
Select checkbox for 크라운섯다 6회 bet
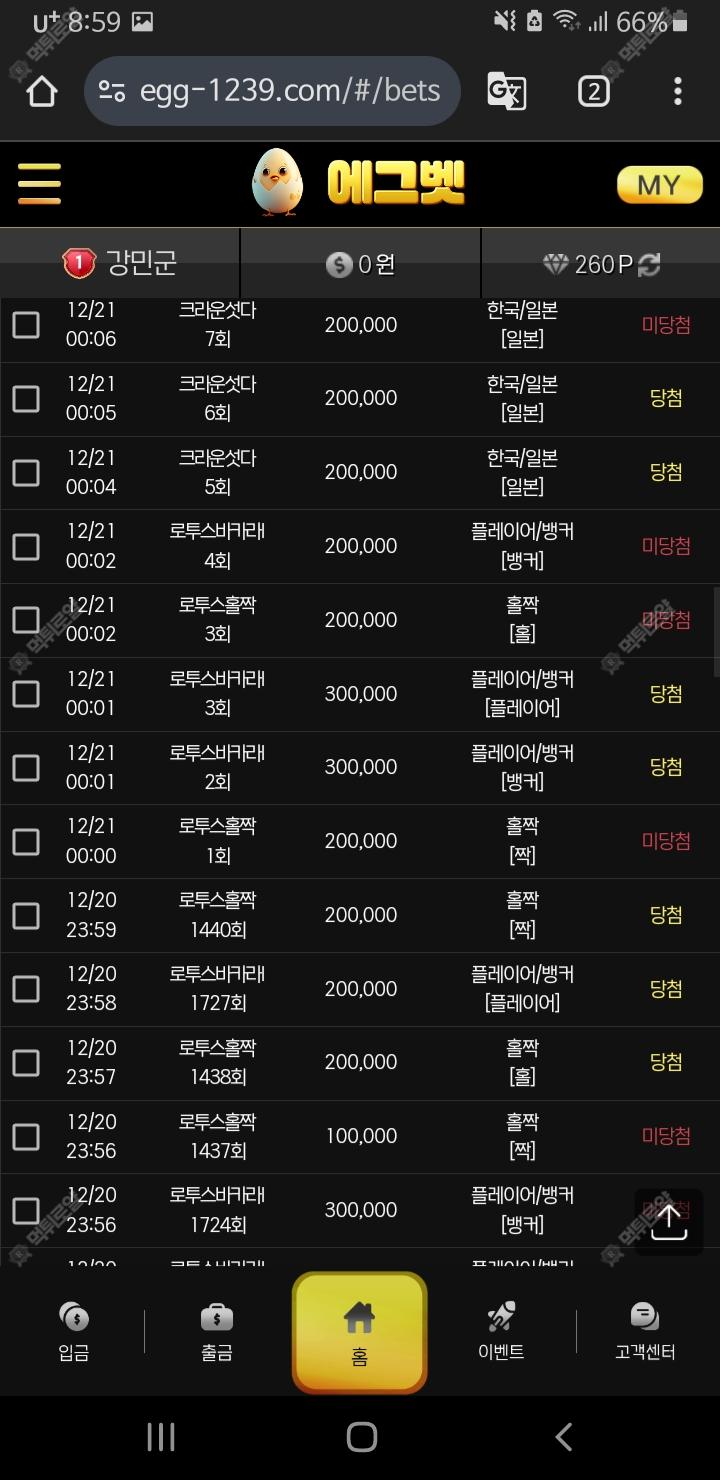pyautogui.click(x=26, y=398)
